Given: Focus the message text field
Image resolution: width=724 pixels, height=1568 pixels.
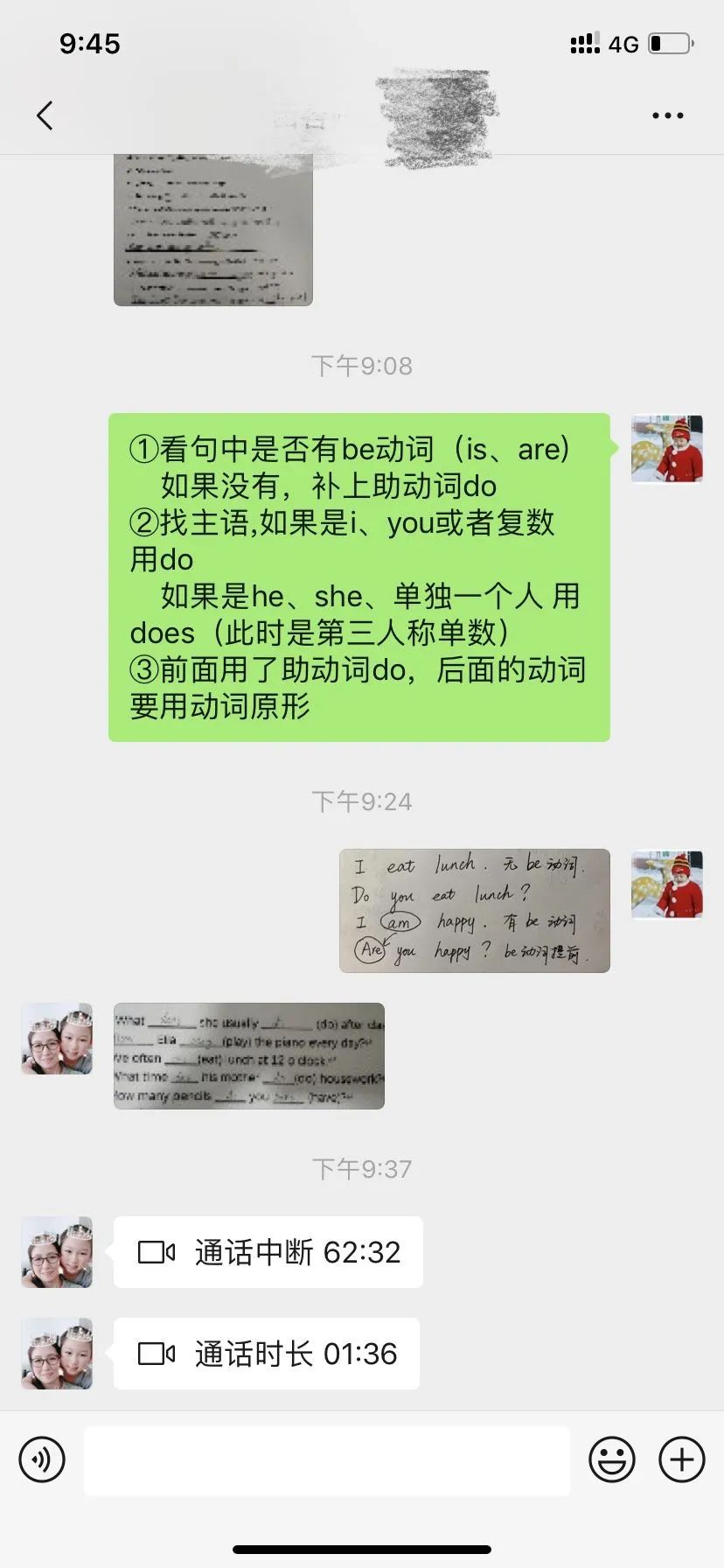Looking at the screenshot, I should [x=326, y=1459].
